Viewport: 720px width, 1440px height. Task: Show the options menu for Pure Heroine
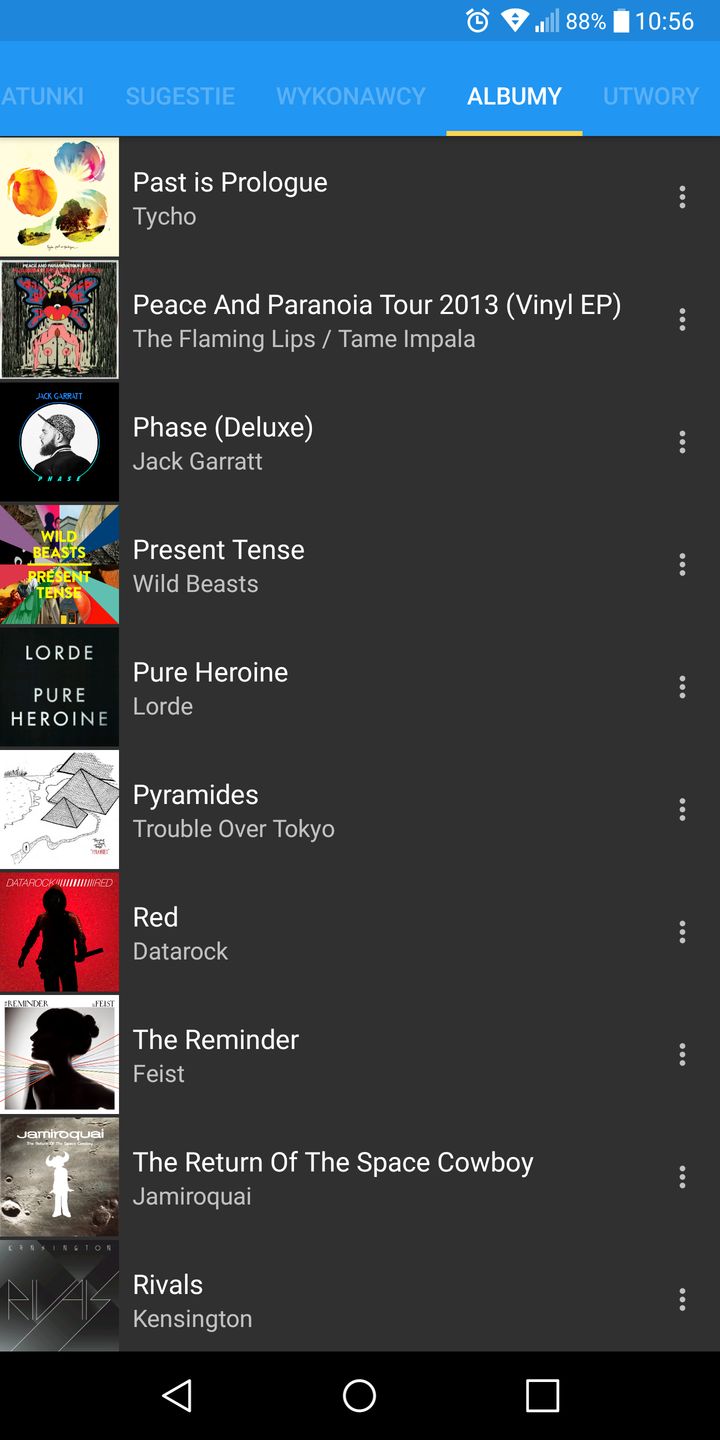[x=682, y=687]
